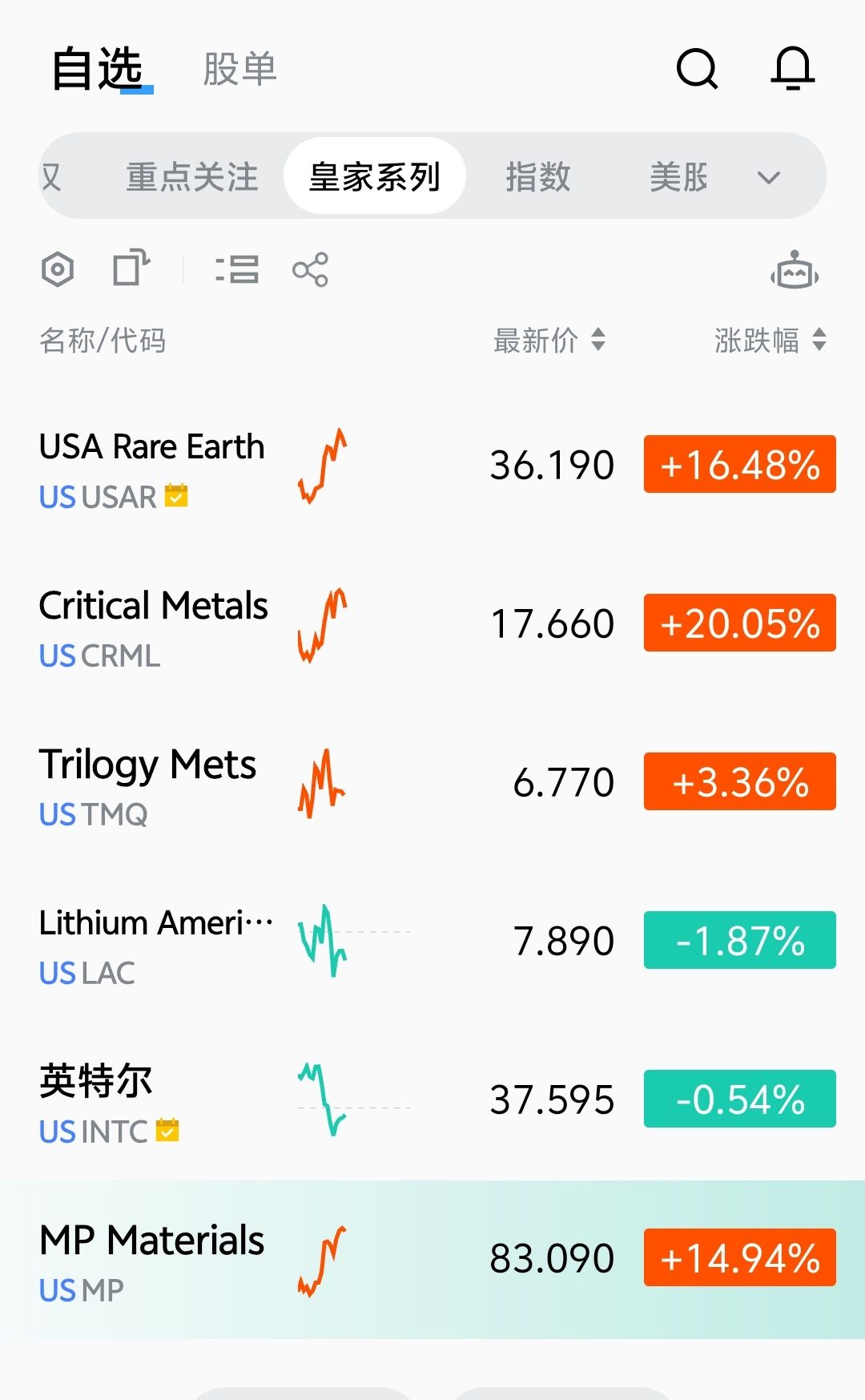The image size is (865, 1400).
Task: Switch to the 股单 tab
Action: [x=239, y=69]
